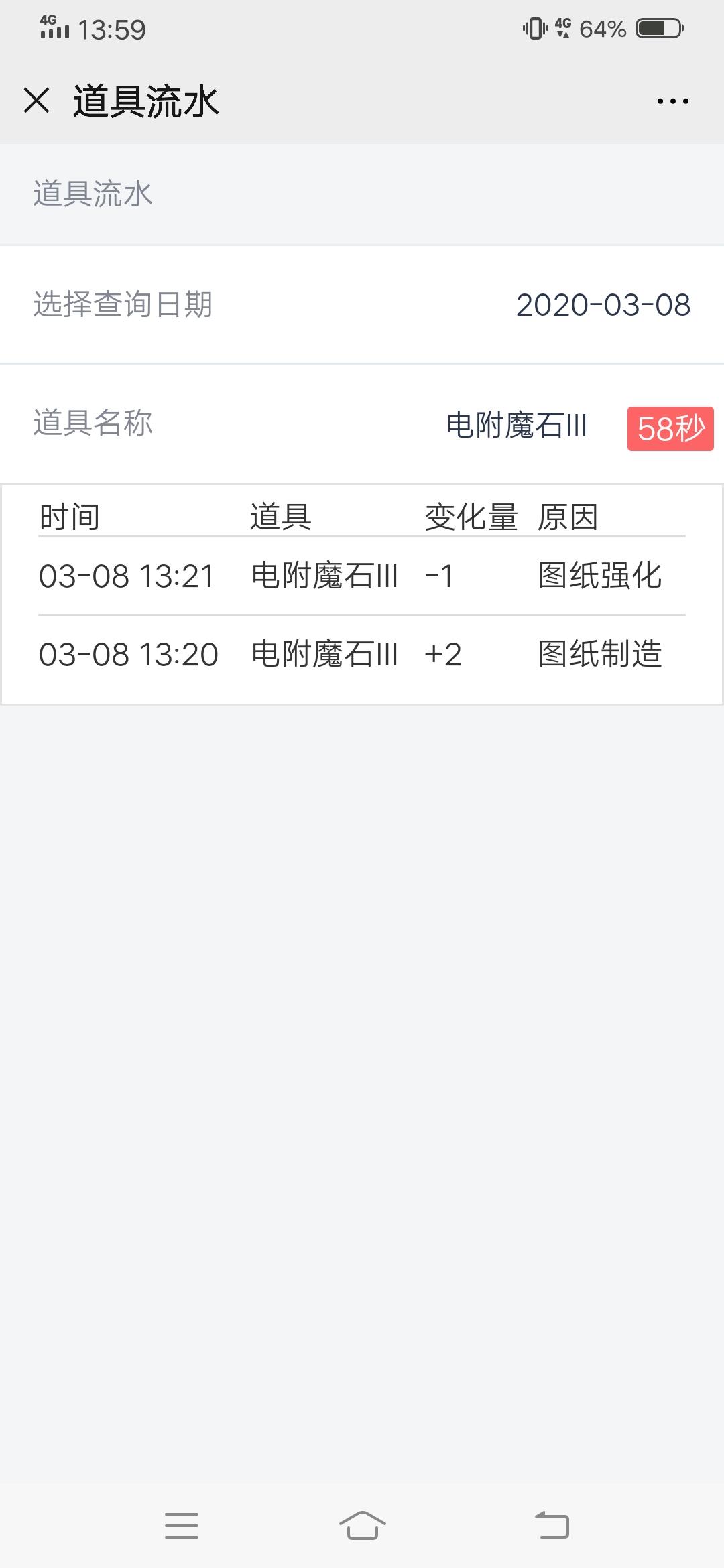Close the 道具流水 page
This screenshot has height=1568, width=724.
36,101
